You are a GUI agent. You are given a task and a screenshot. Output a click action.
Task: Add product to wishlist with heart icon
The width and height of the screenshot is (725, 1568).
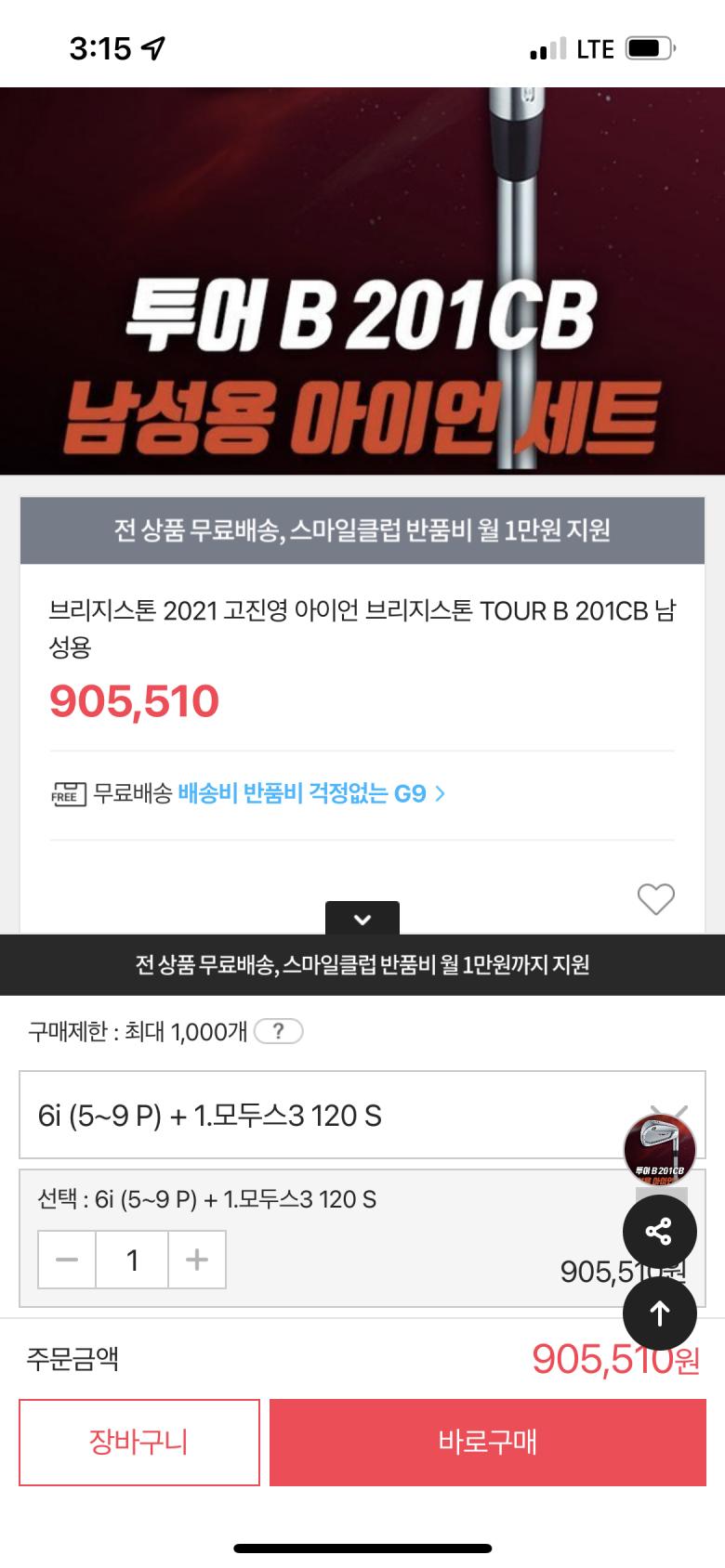point(655,898)
